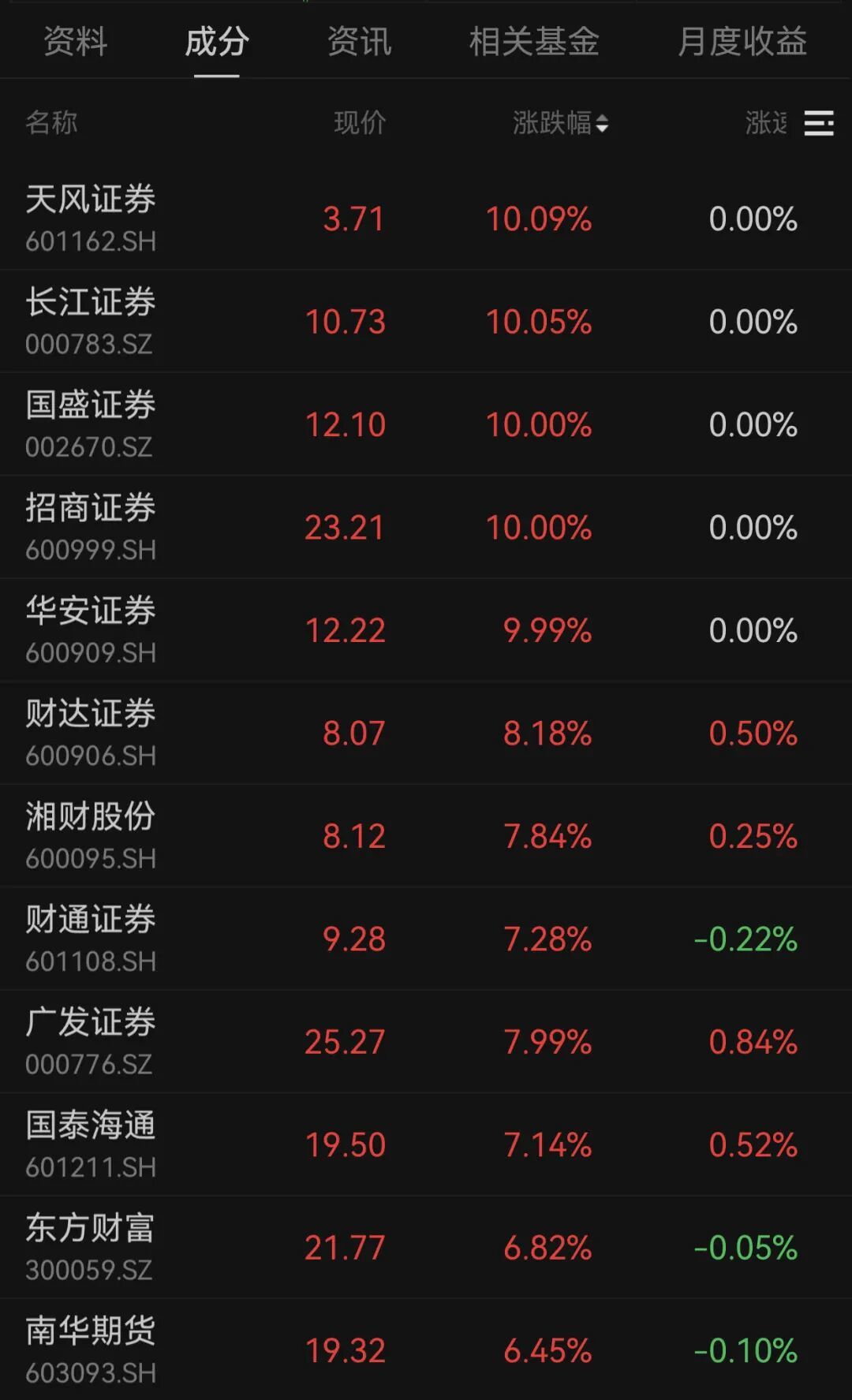Viewport: 852px width, 1400px height.
Task: Sort the list by 涨跌幅
Action: point(560,123)
